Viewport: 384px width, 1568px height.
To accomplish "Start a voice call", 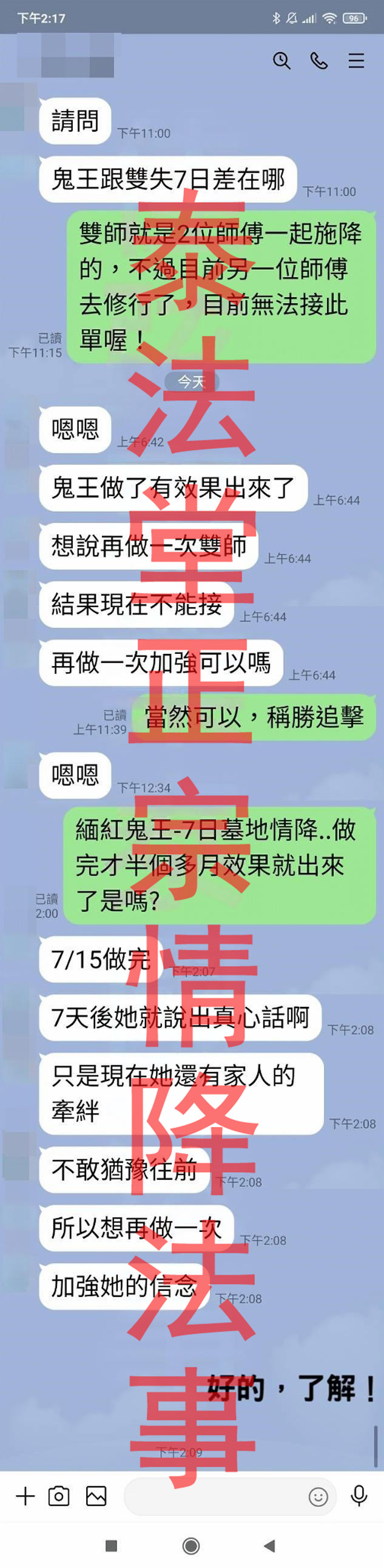I will click(319, 61).
